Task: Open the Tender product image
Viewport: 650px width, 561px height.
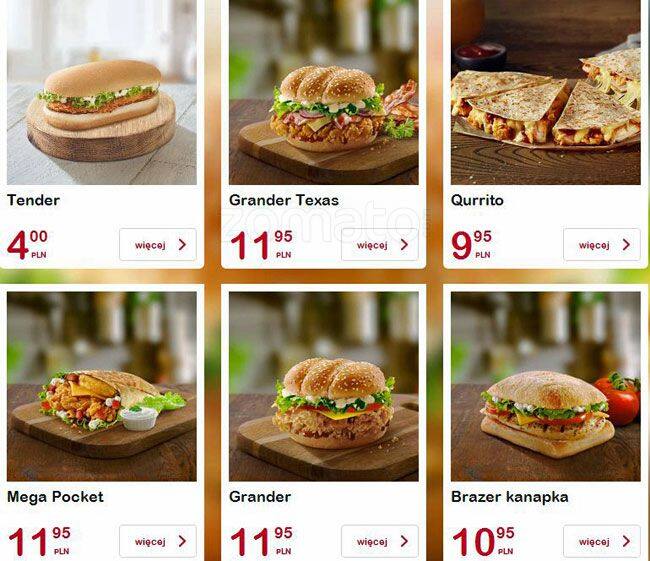Action: 102,93
